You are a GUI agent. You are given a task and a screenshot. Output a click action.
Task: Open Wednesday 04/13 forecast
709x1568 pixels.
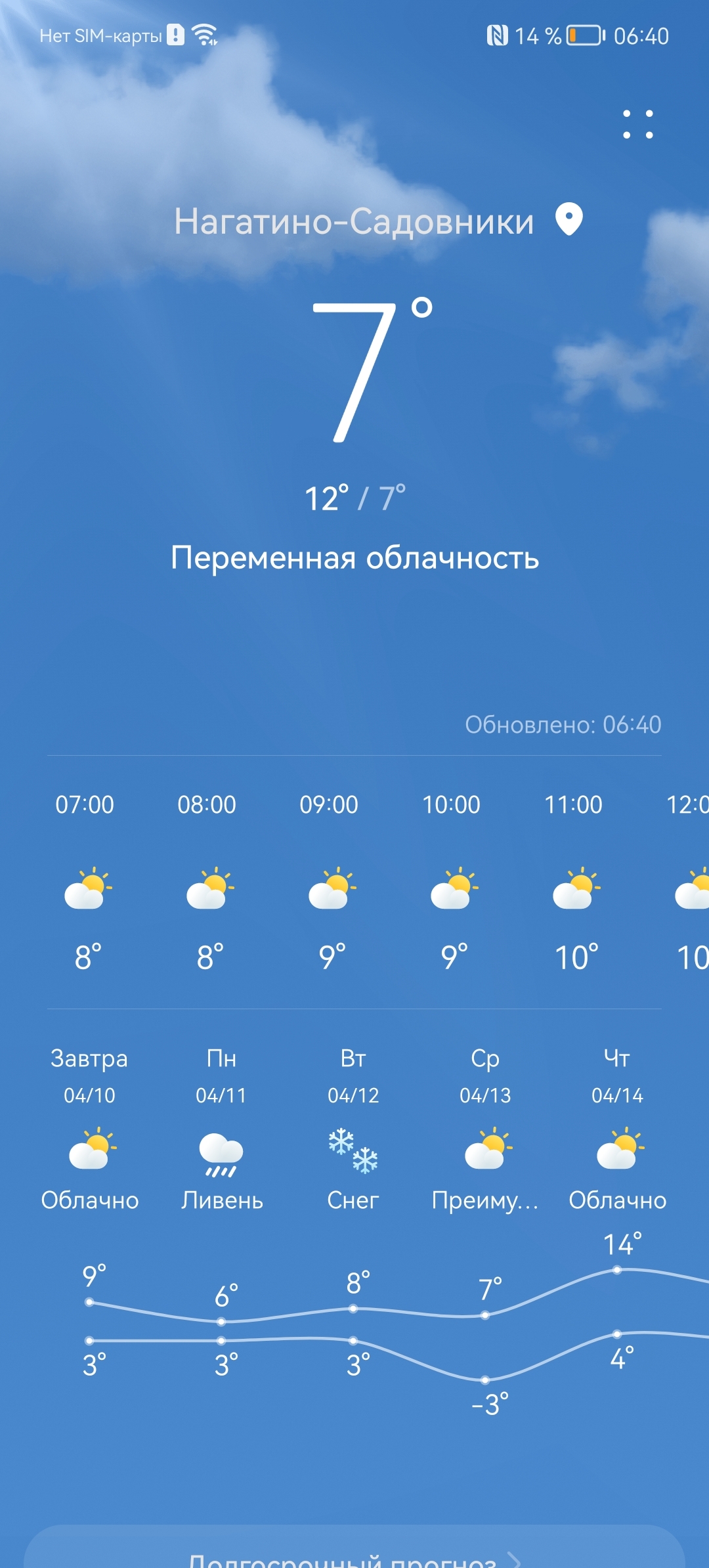[x=485, y=1129]
